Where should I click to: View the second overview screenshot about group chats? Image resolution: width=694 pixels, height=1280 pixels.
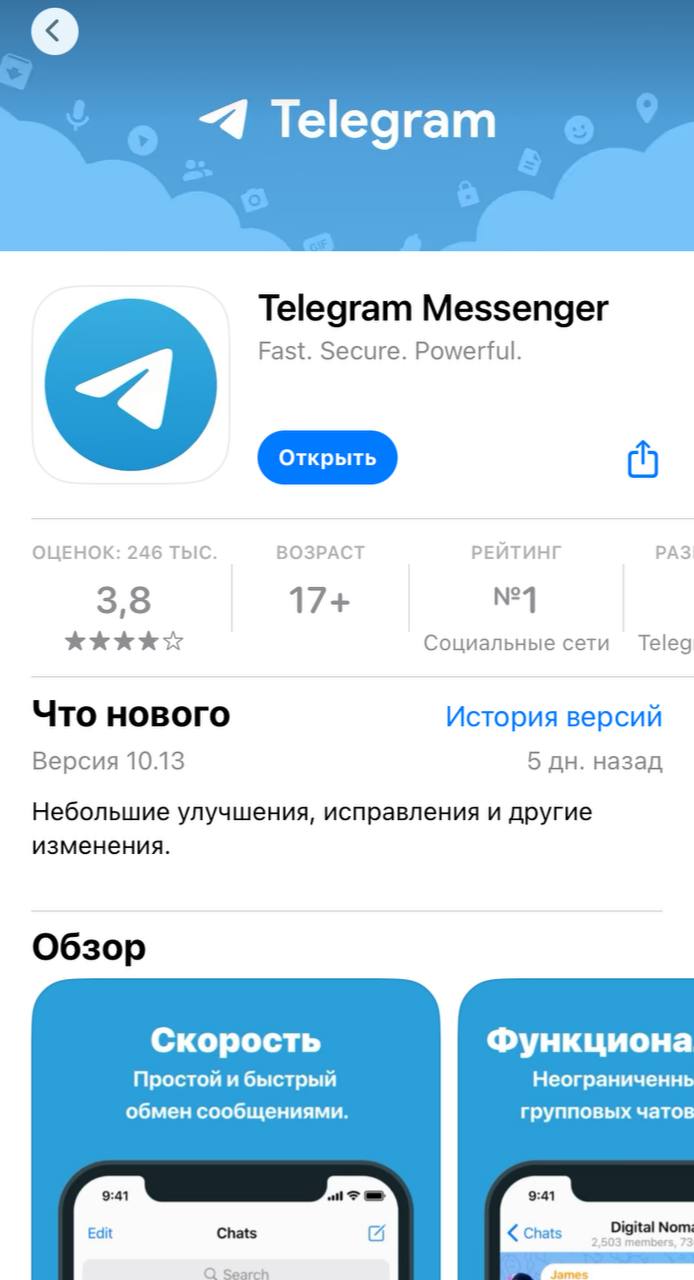576,1129
